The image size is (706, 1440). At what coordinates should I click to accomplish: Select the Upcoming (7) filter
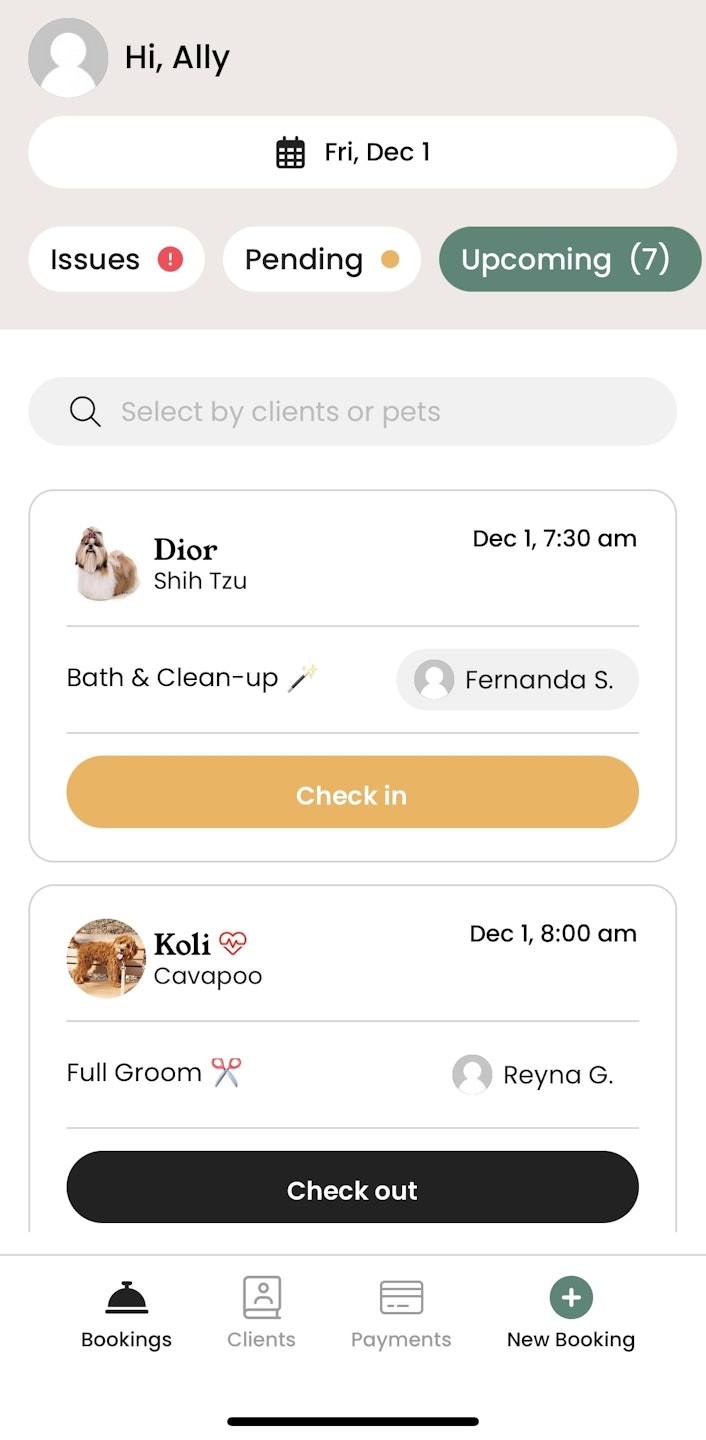pyautogui.click(x=569, y=260)
